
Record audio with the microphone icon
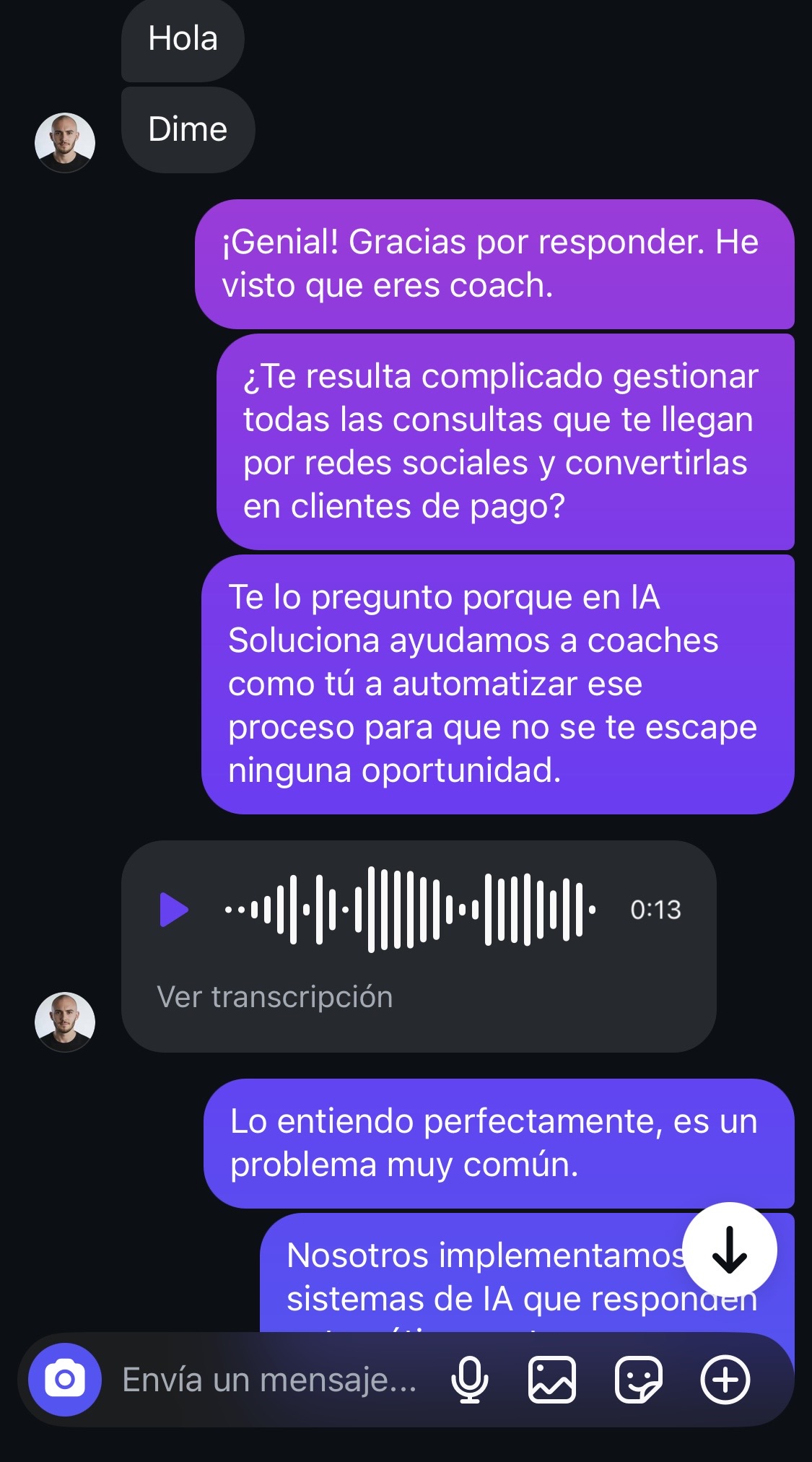coord(470,1380)
